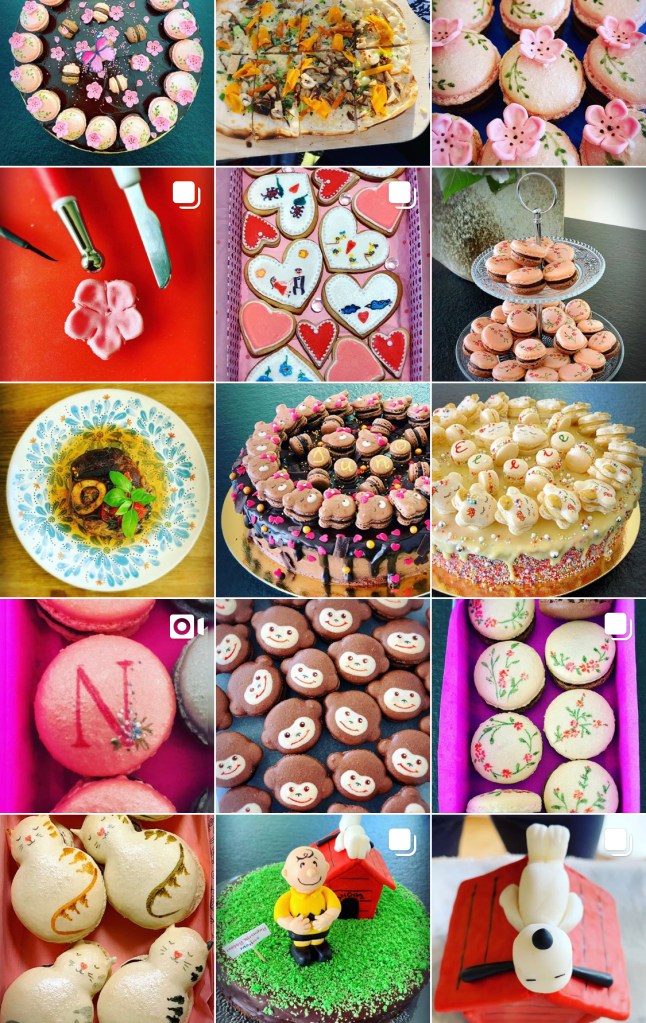View the white cake topped with macarons
646x1023 pixels.
coord(538,490)
